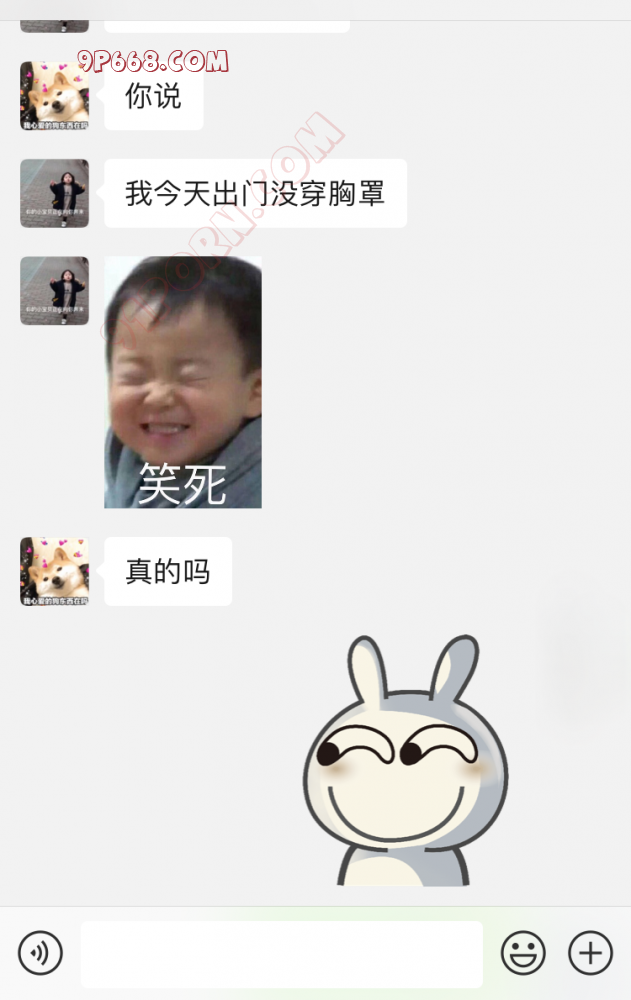View the 笑死 baby sticker
631x1000 pixels.
coord(183,382)
